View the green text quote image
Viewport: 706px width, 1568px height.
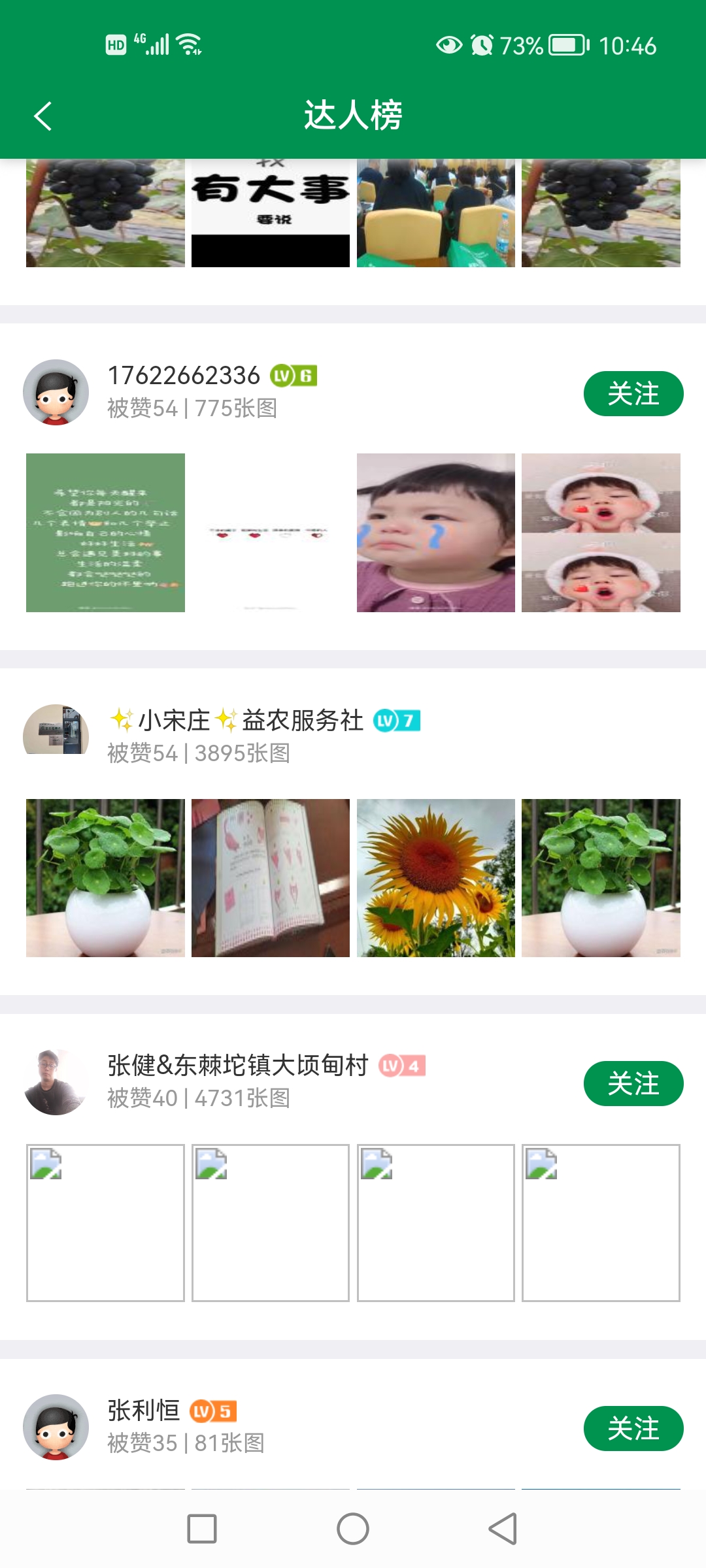pyautogui.click(x=105, y=532)
